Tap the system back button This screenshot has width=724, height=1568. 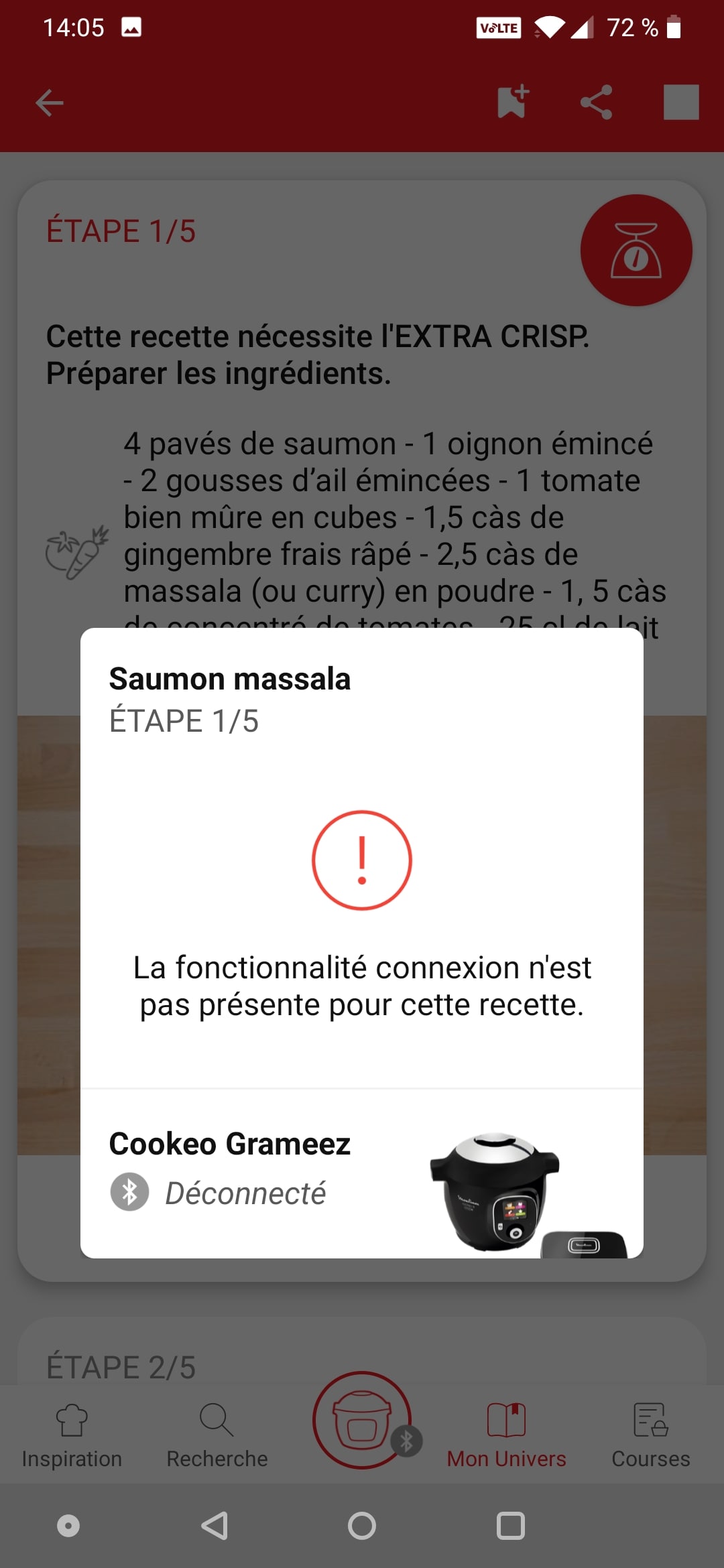point(215,1526)
